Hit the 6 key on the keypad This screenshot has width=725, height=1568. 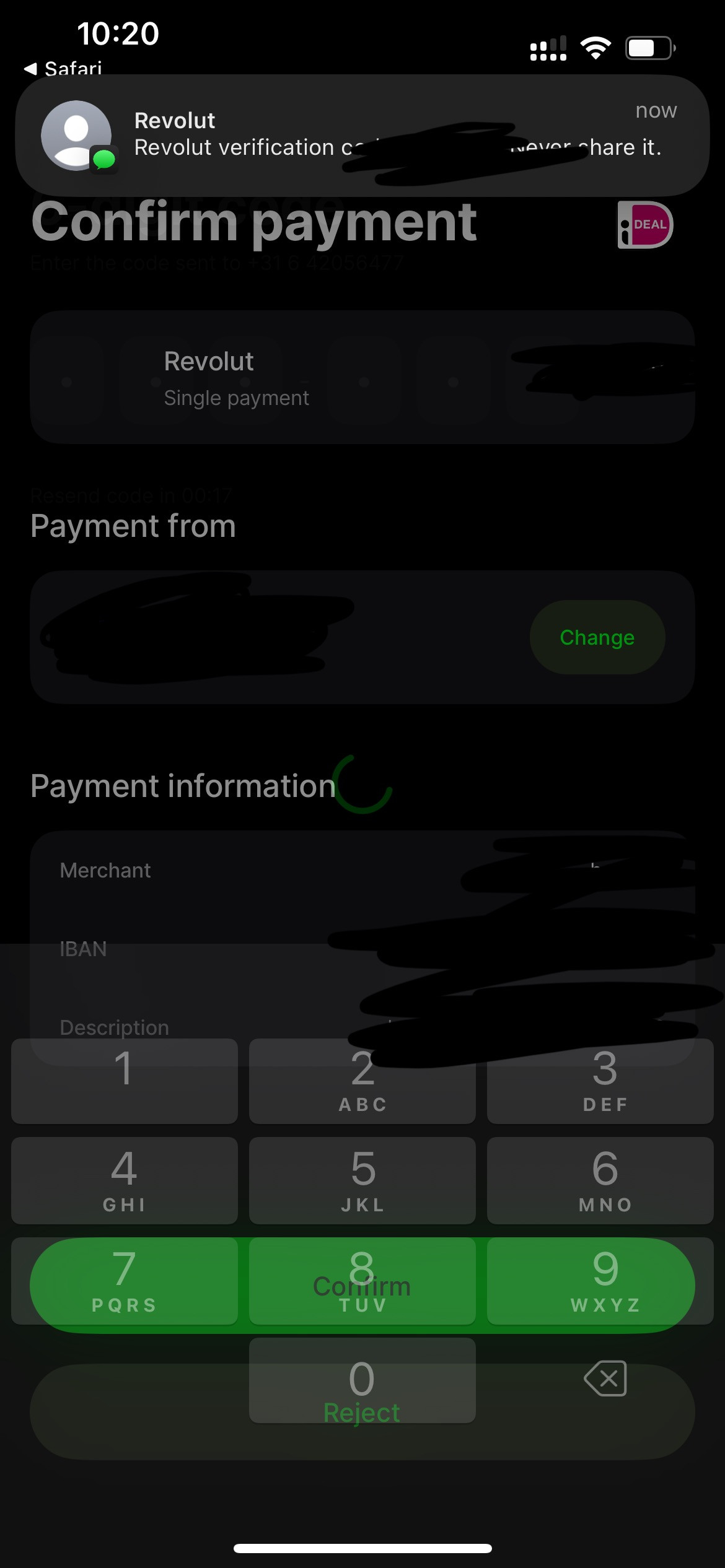(600, 1180)
